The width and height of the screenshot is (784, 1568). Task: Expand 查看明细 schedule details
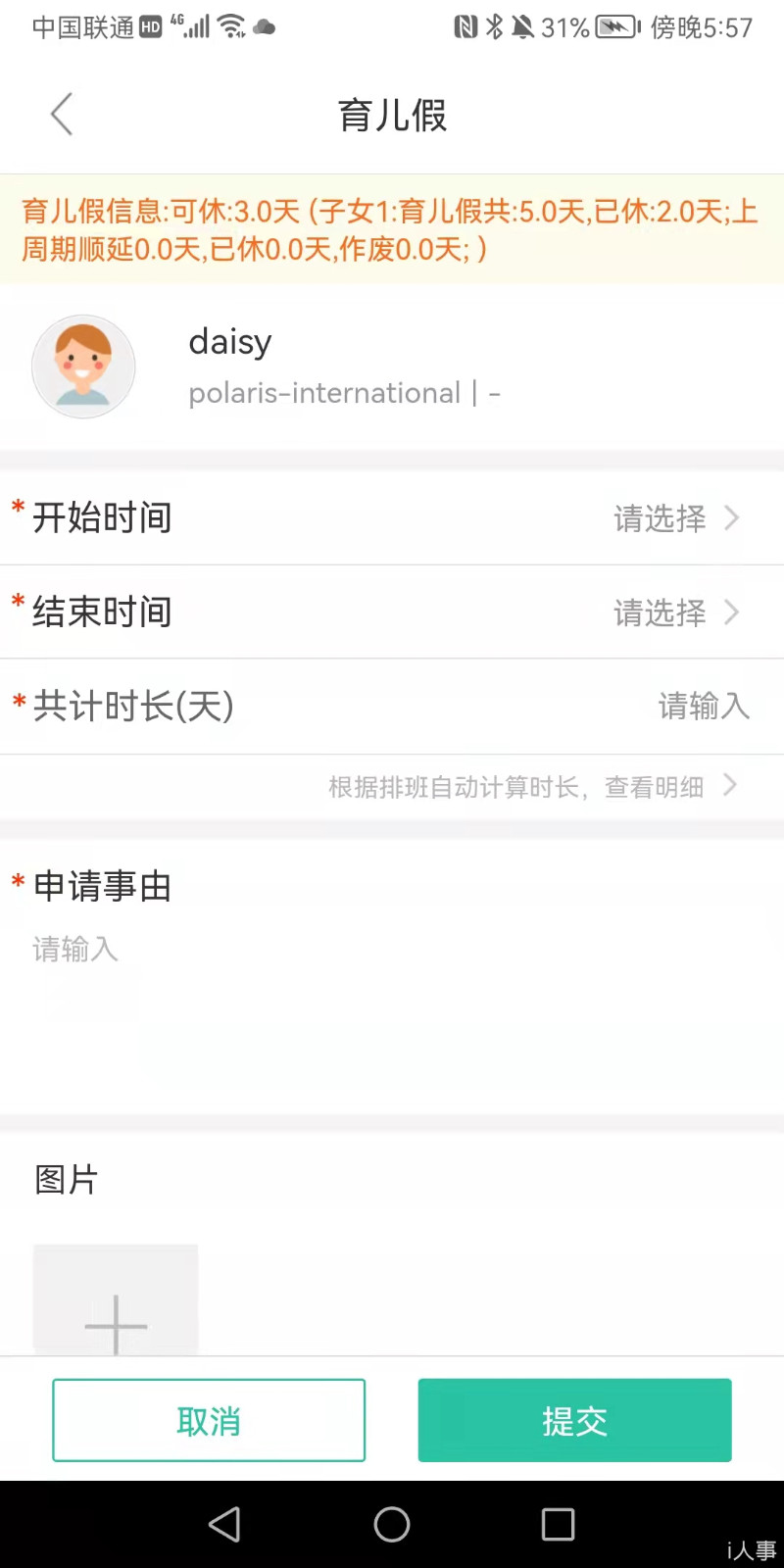[x=653, y=786]
